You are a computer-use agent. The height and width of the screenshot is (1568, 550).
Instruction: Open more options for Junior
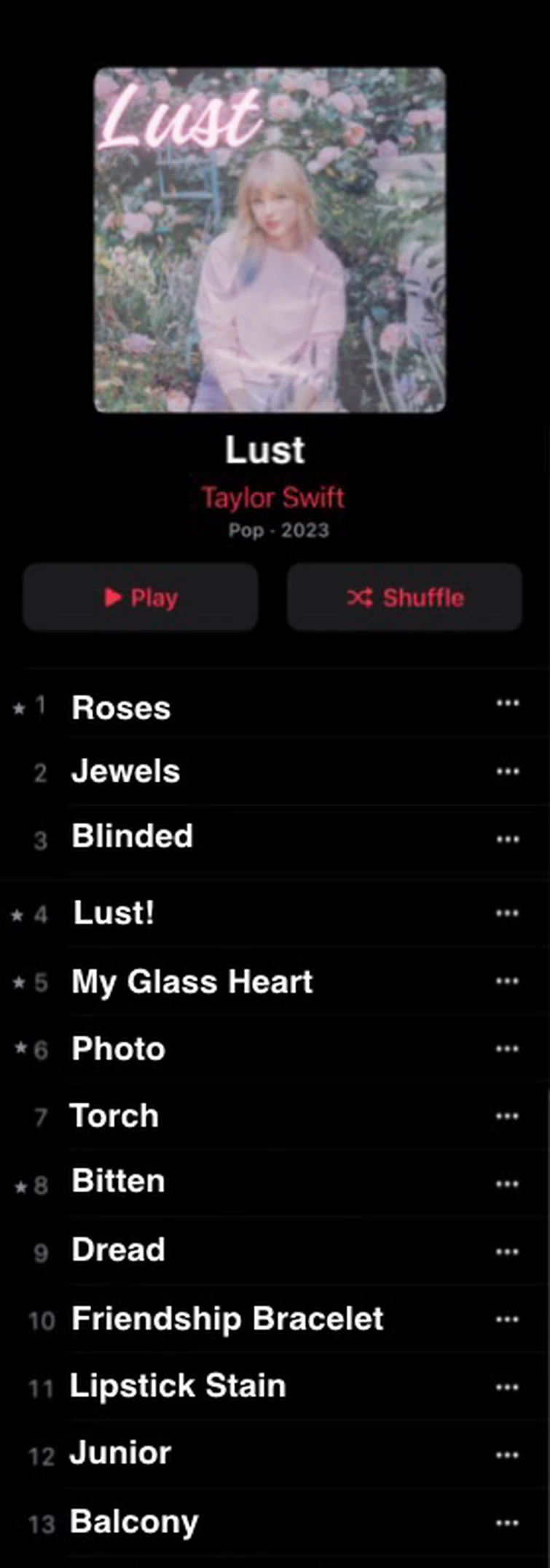click(x=507, y=1455)
